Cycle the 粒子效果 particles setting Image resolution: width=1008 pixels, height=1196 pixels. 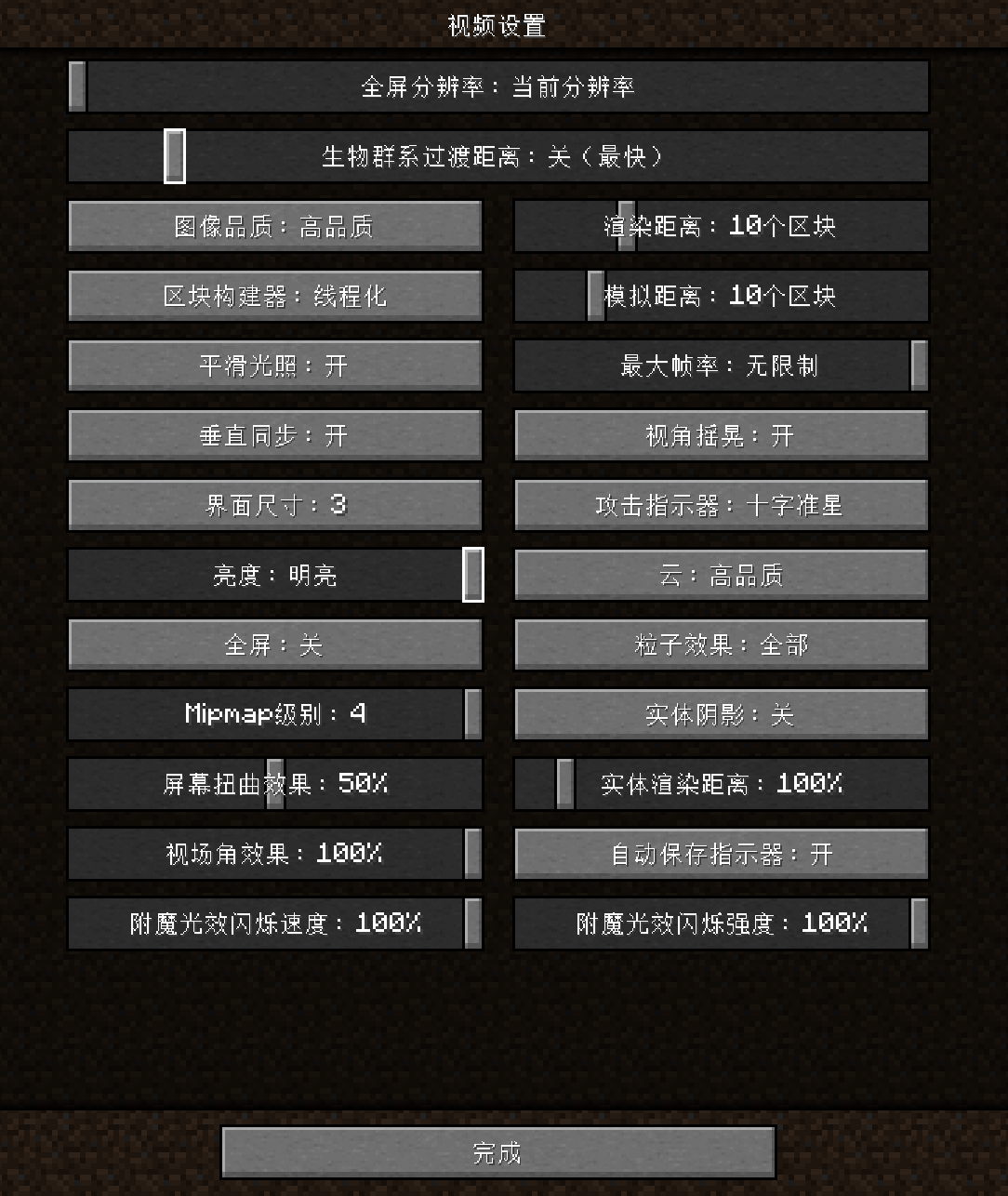tap(721, 645)
